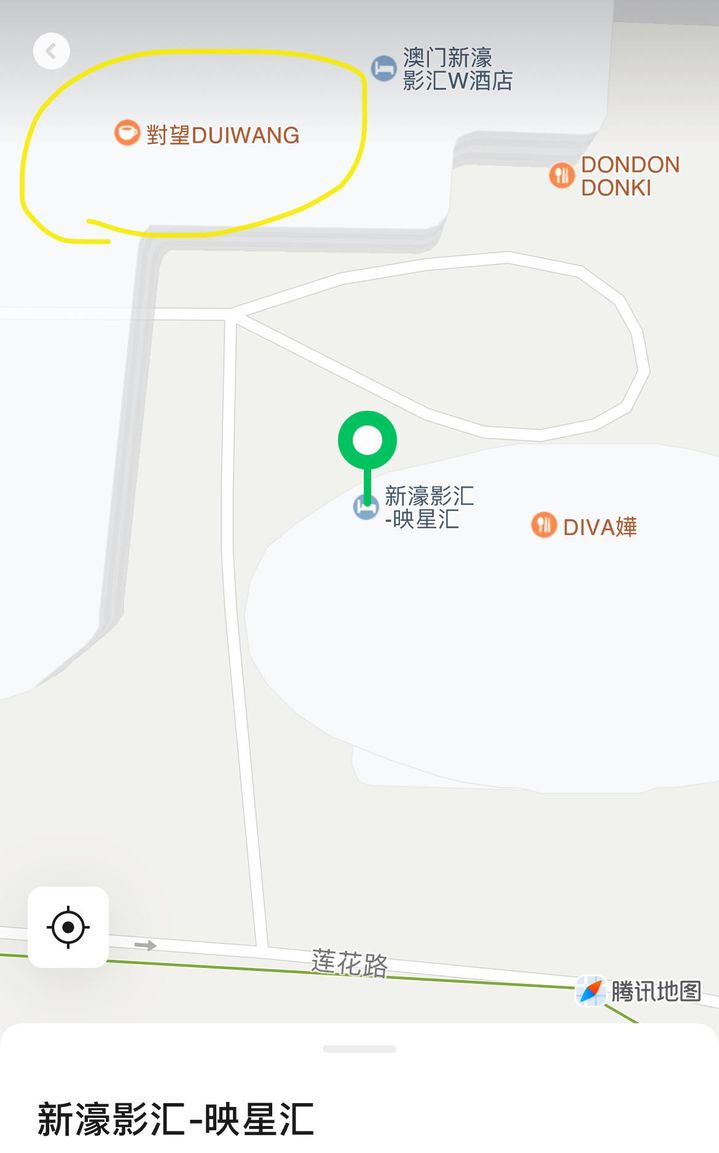Expand the bottom sheet drag handle
719x1153 pixels.
point(360,1049)
